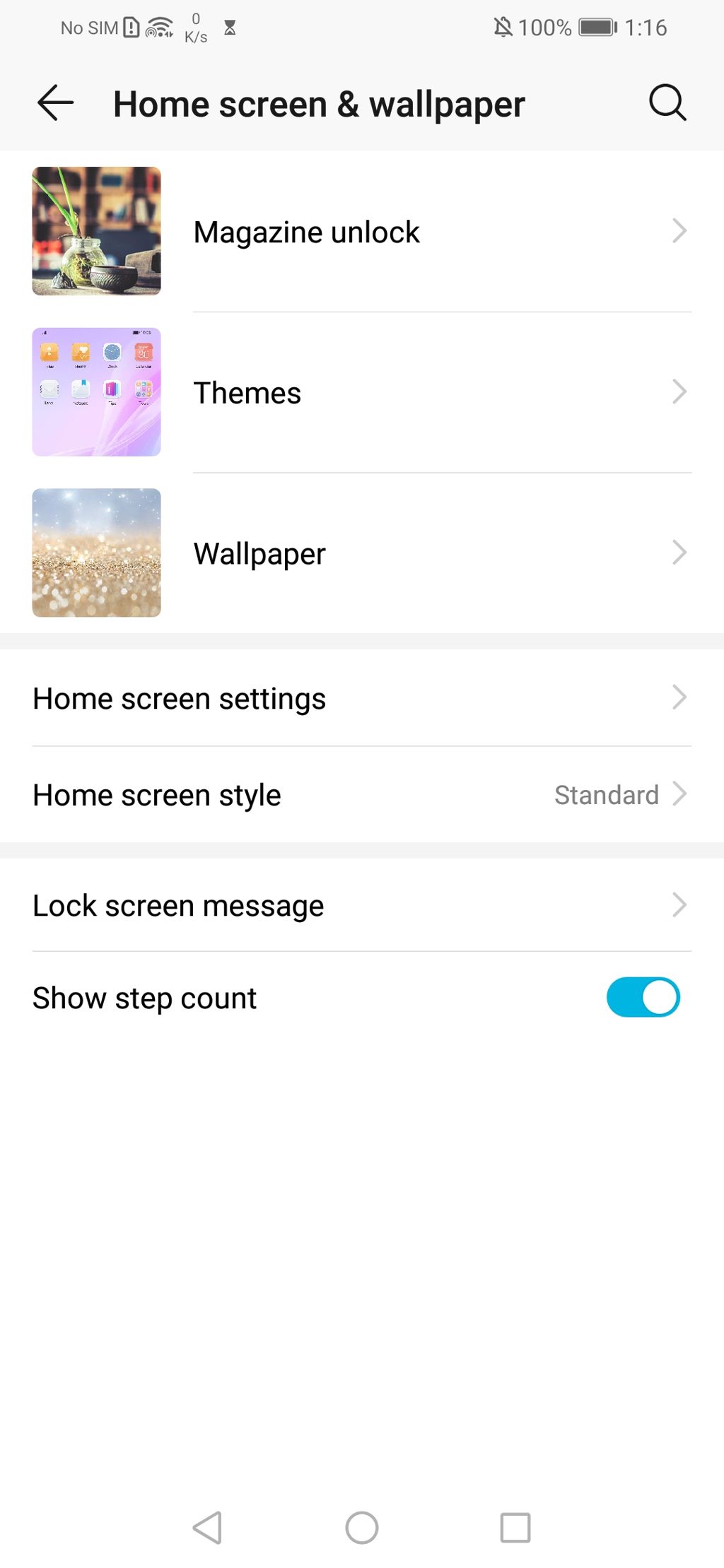Tap the system home button
The image size is (724, 1568).
361,1528
